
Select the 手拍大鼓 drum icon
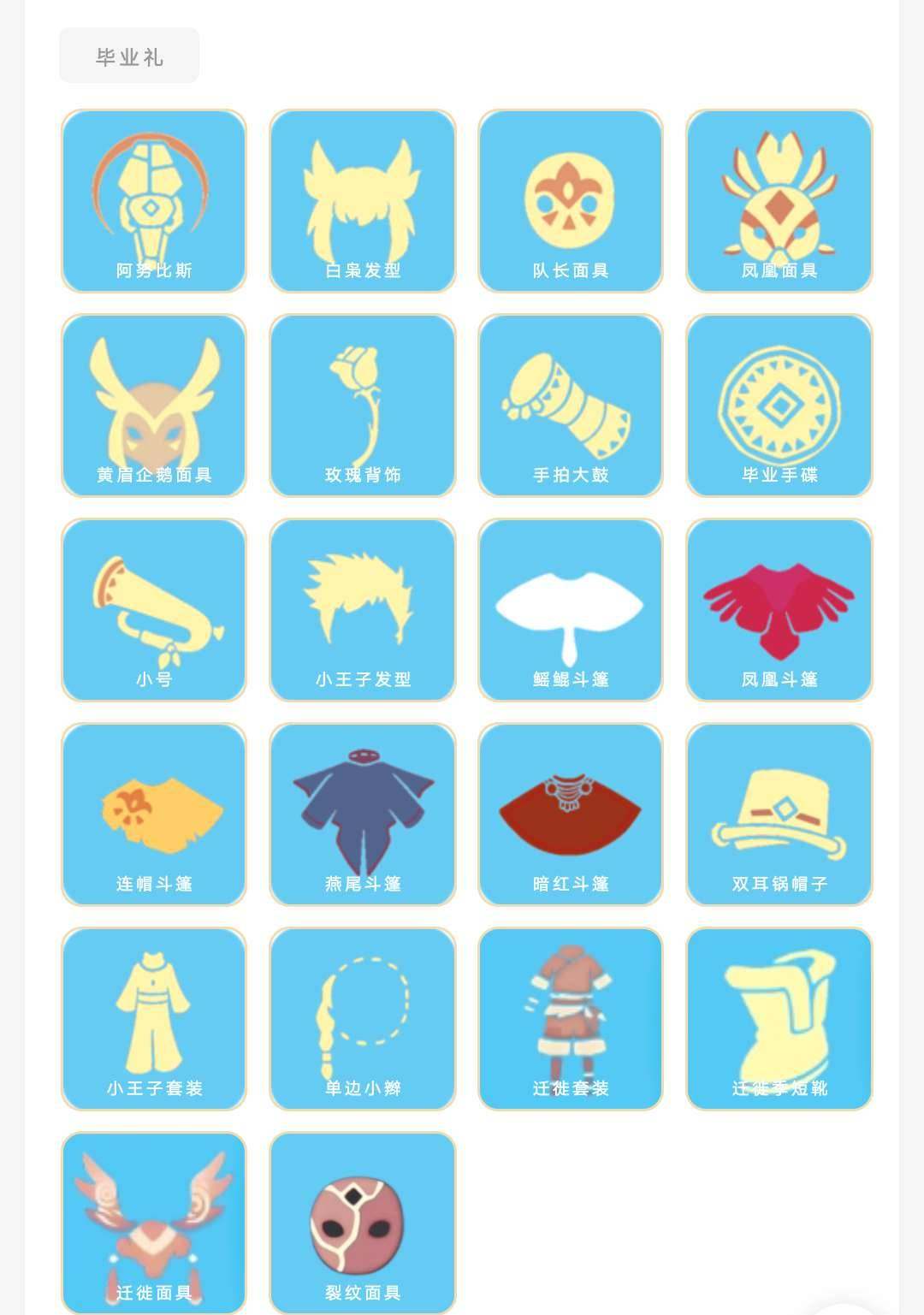coord(570,406)
